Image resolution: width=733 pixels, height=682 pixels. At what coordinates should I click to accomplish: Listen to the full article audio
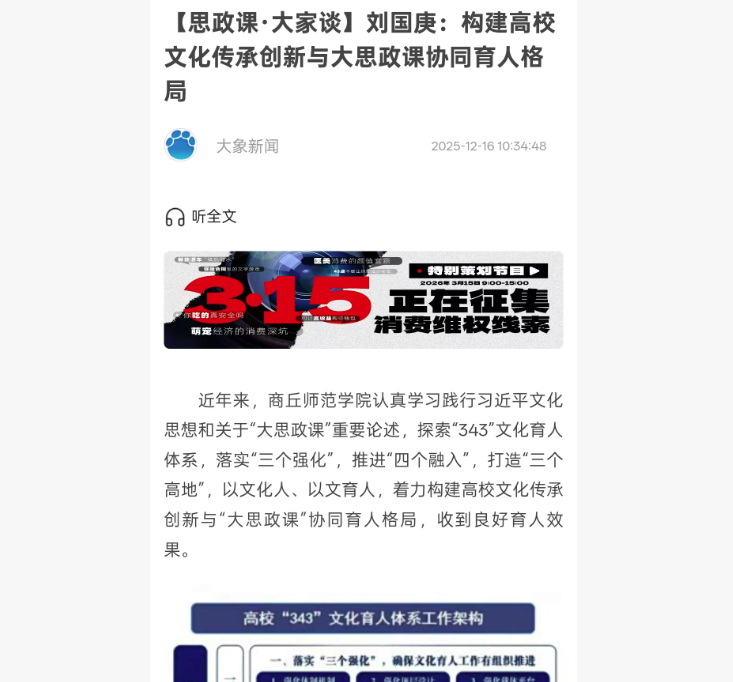(x=201, y=217)
